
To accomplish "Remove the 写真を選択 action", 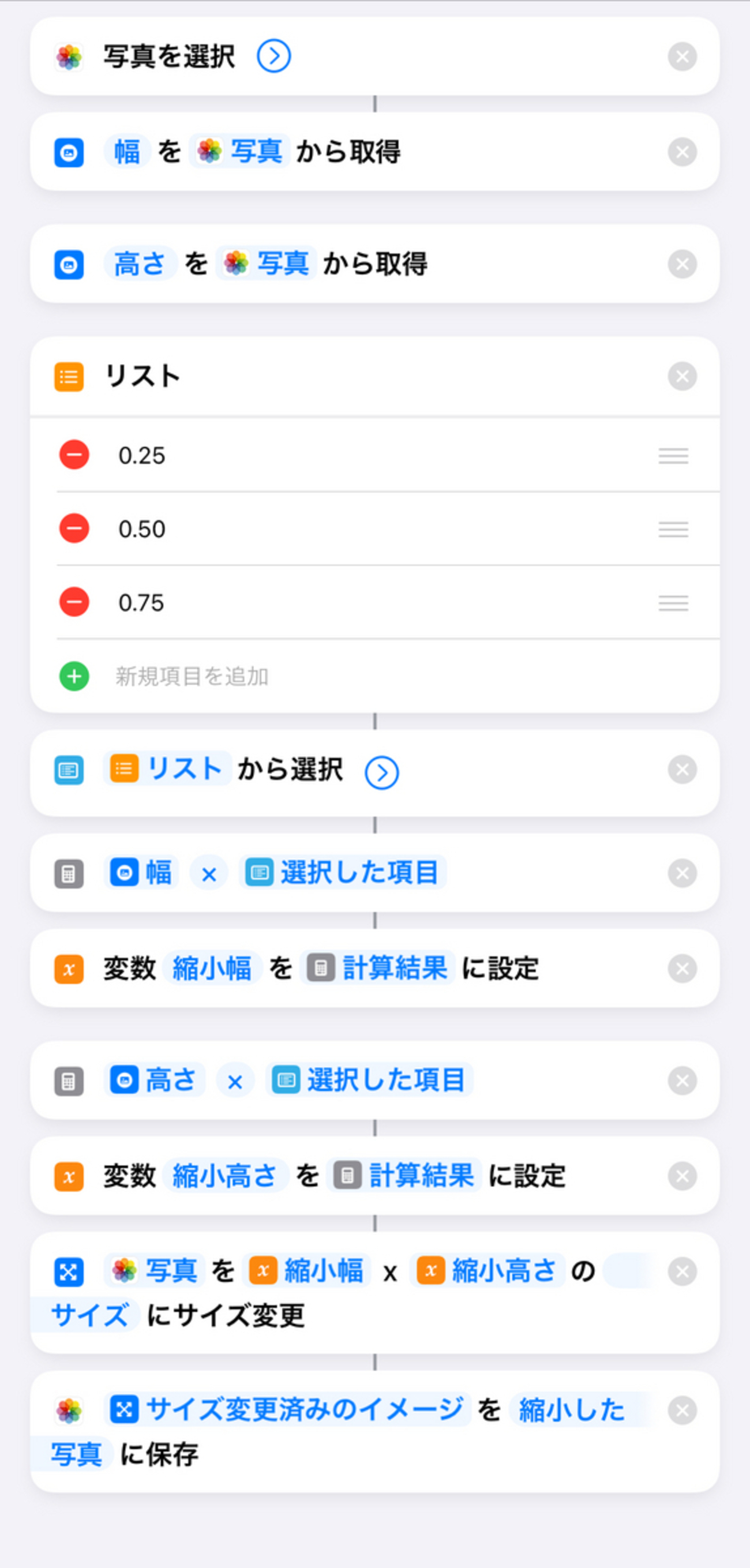I will pos(682,57).
